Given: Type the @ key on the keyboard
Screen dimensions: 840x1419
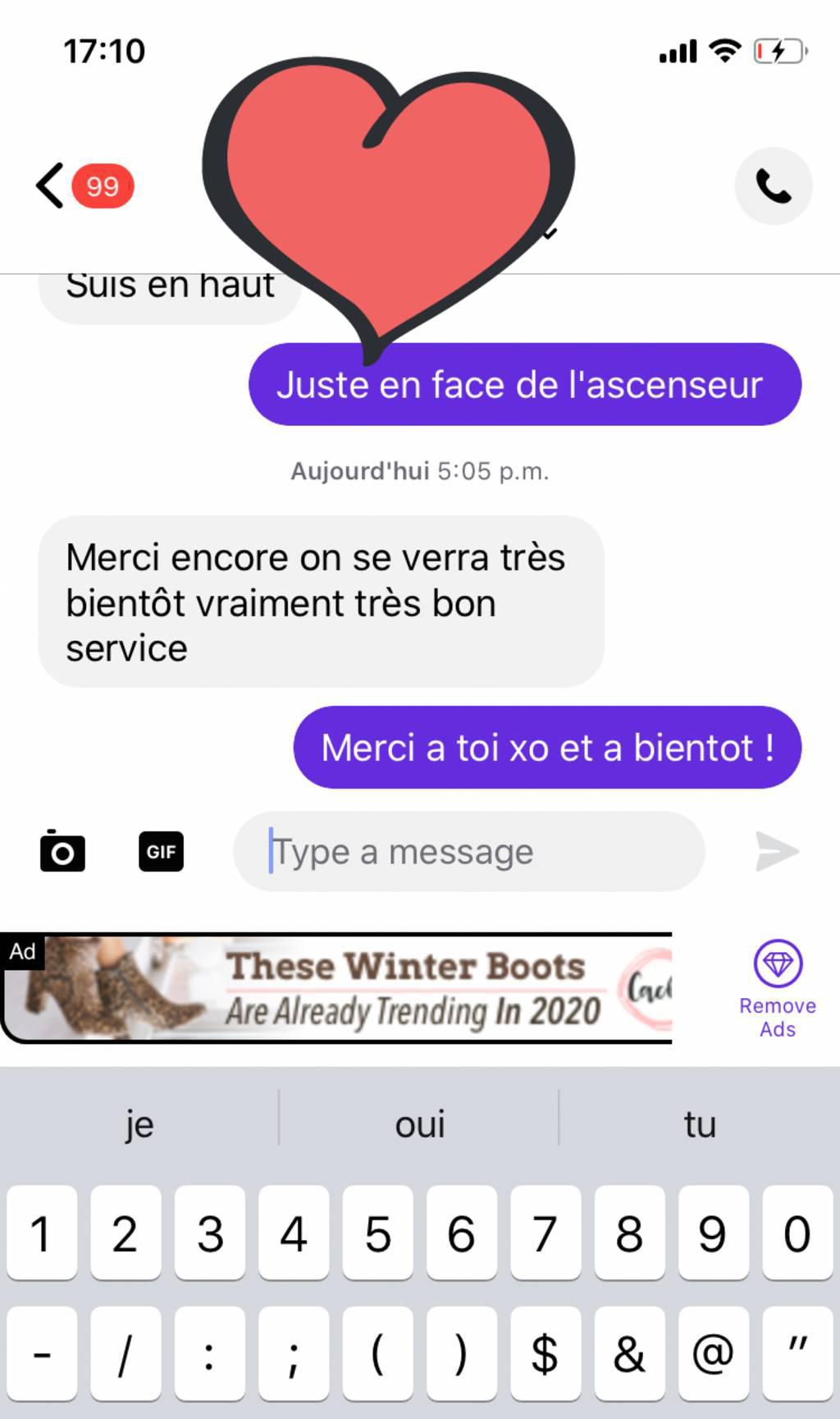Looking at the screenshot, I should (712, 1353).
